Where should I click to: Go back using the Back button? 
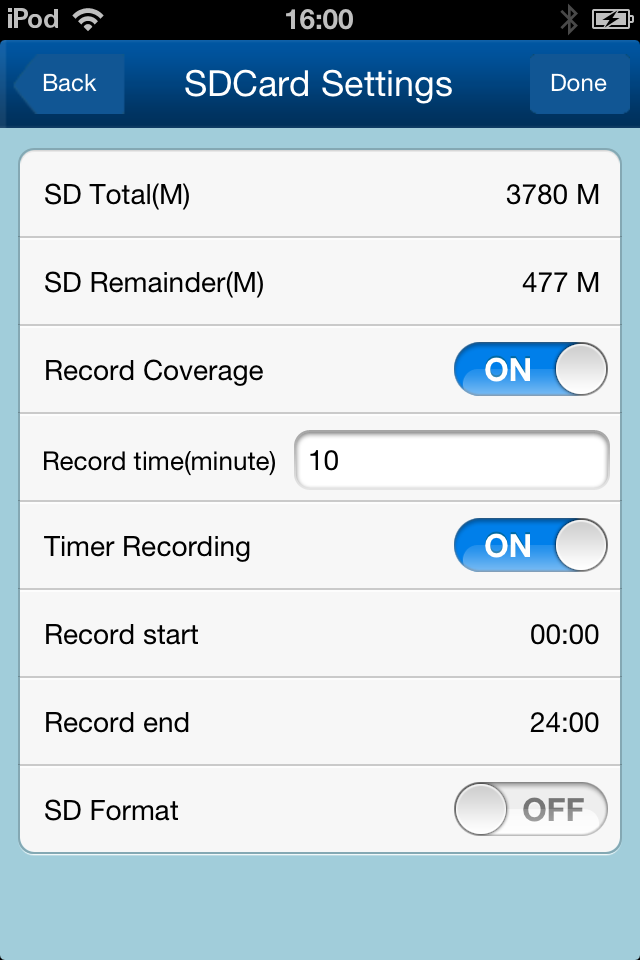[68, 84]
